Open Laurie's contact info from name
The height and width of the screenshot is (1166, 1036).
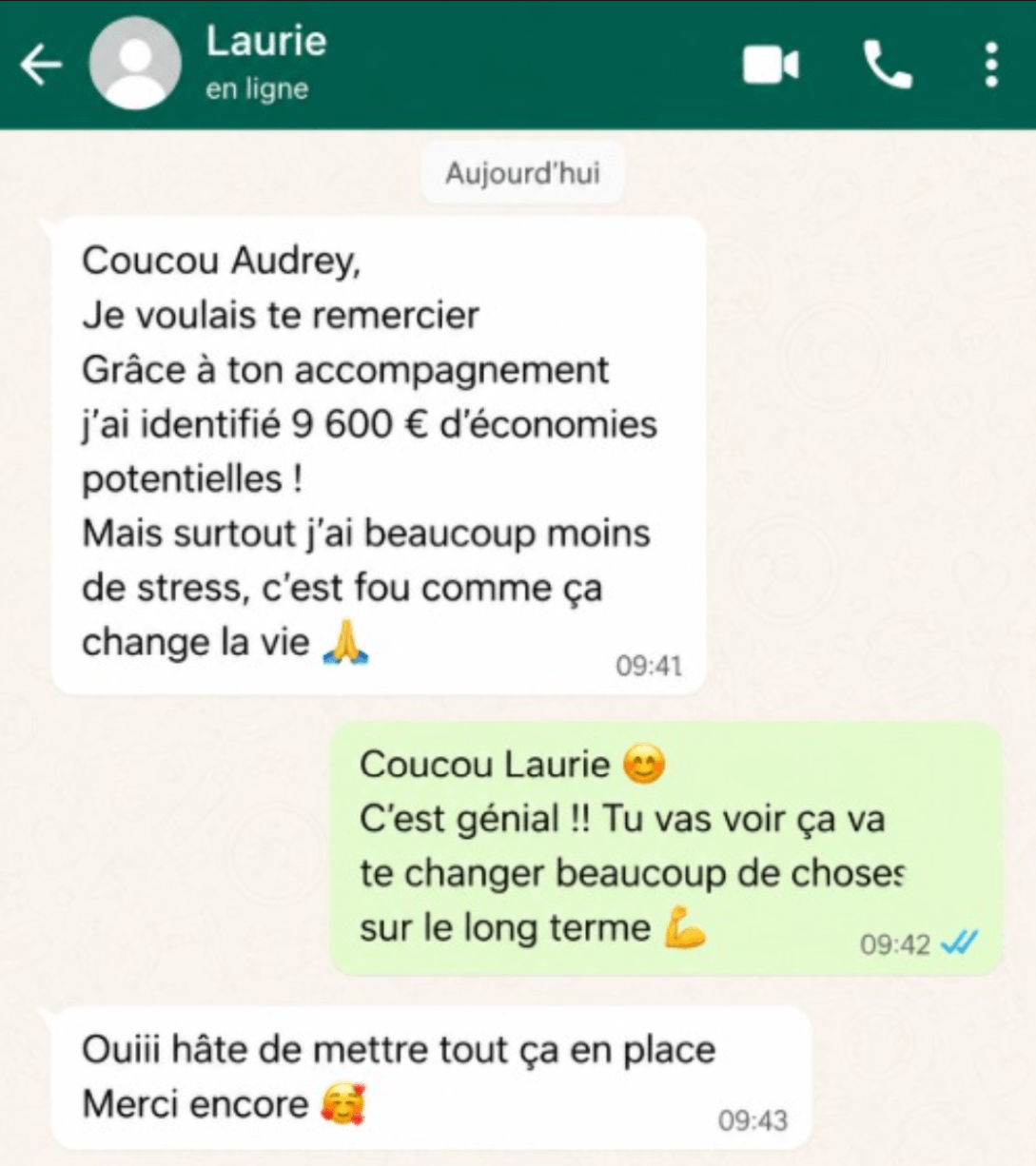266,41
